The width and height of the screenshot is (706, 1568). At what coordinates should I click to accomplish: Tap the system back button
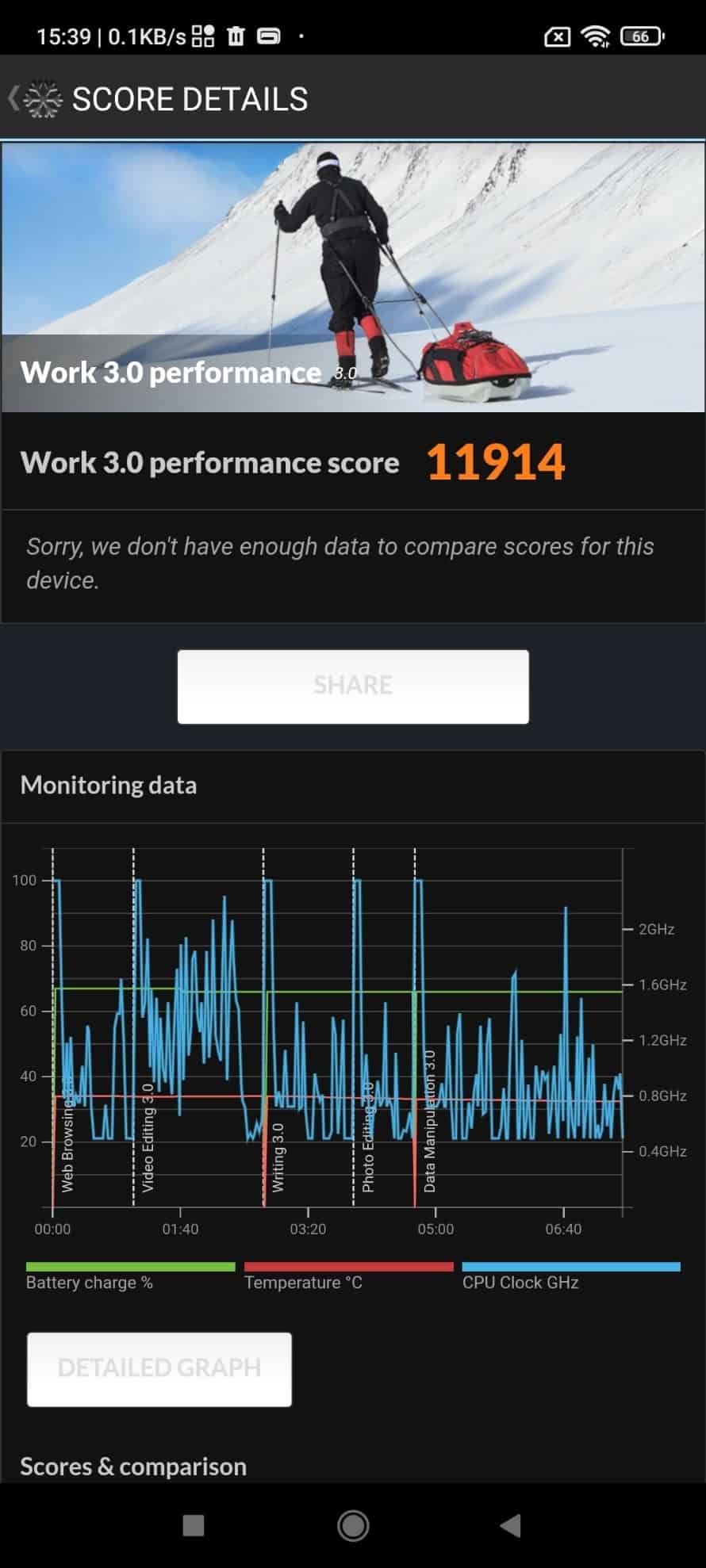point(512,1525)
